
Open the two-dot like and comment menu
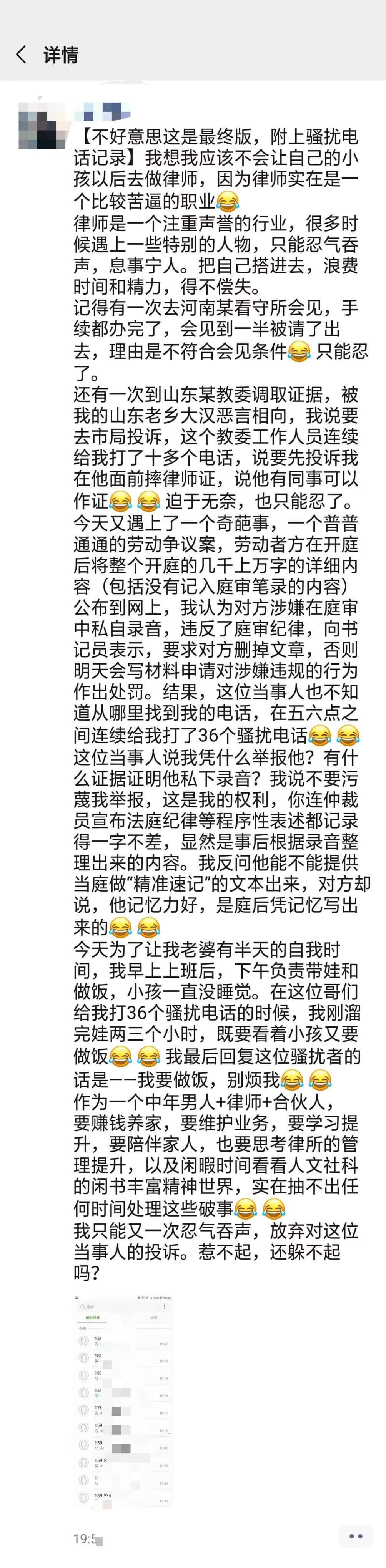356,1536
